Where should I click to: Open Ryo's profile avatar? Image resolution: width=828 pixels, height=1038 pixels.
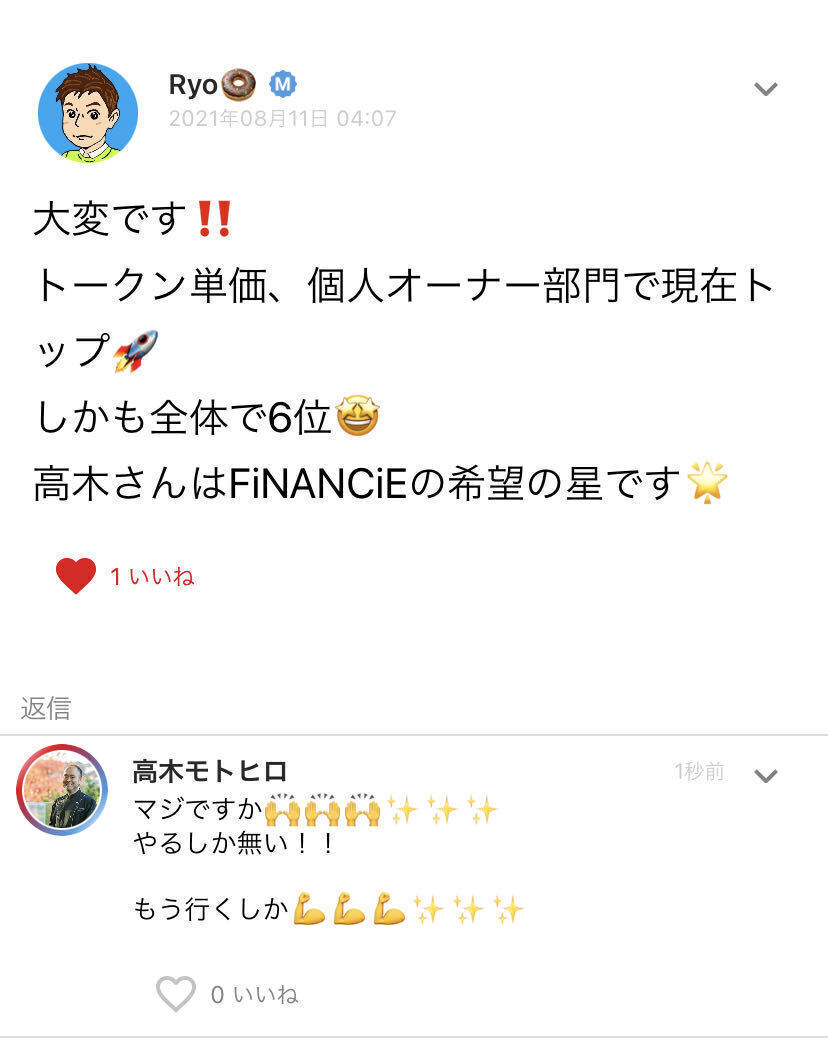pos(87,112)
